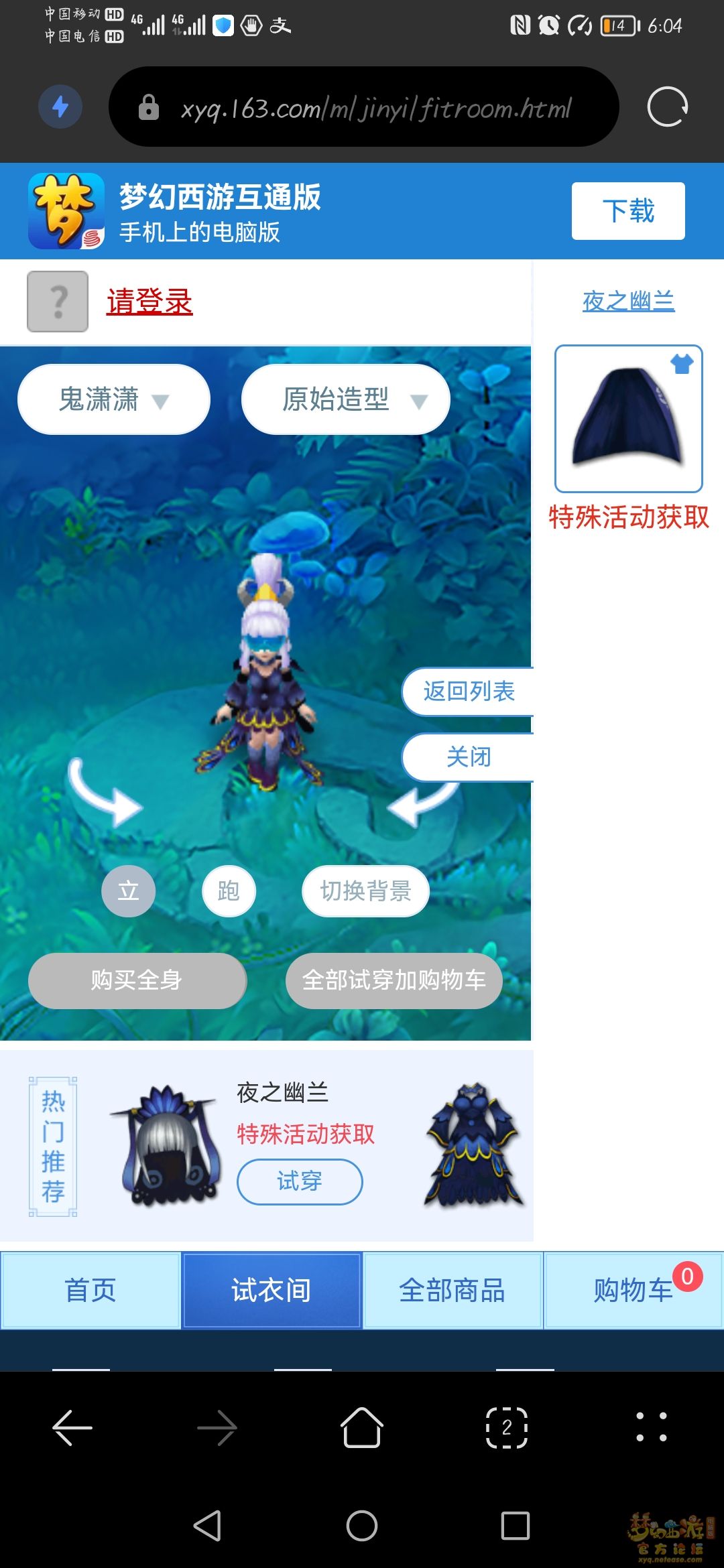Tap 返回列表 to return to list
Image resolution: width=724 pixels, height=1568 pixels.
tap(469, 692)
